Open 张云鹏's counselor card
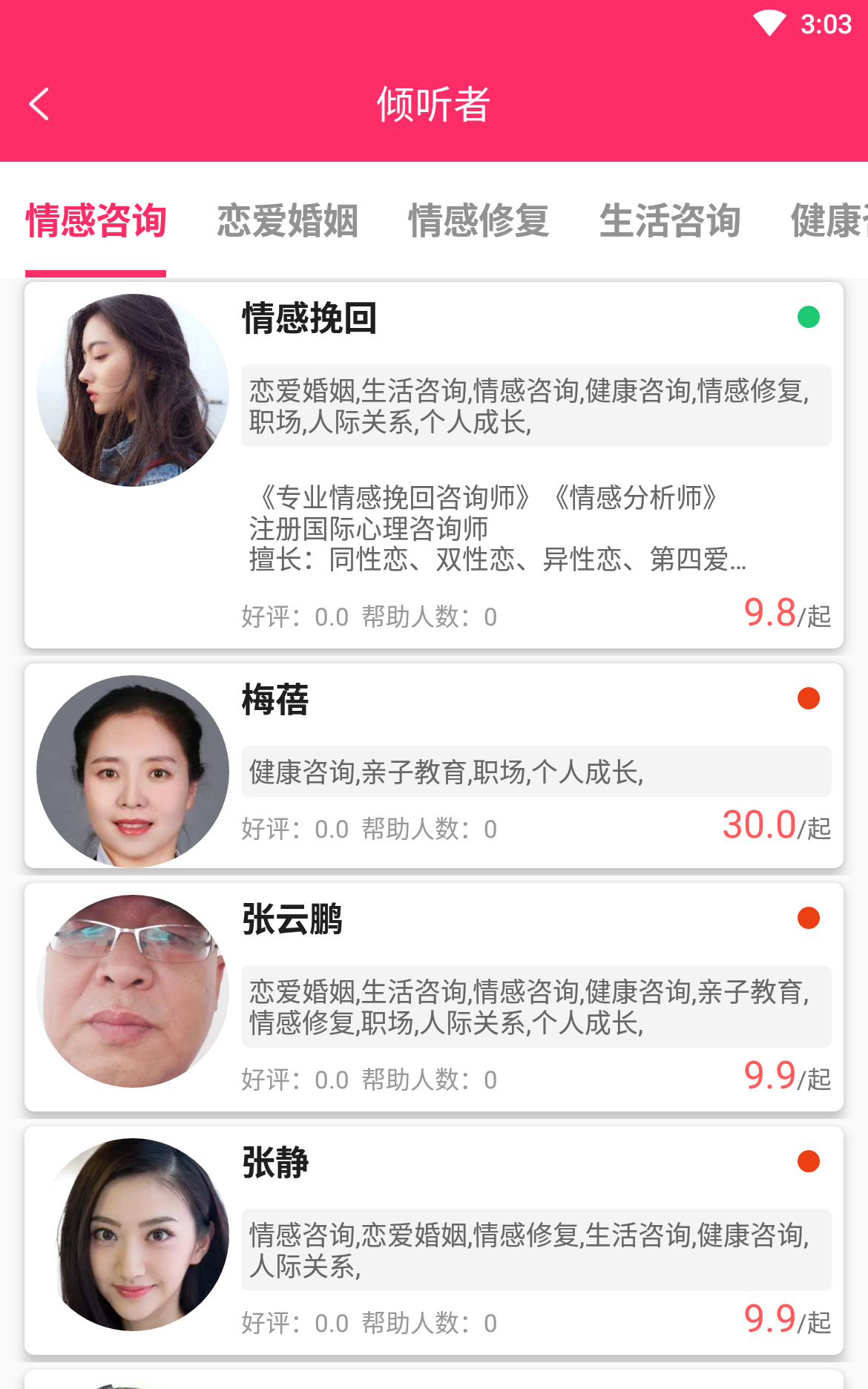Viewport: 868px width, 1389px height. pos(434,994)
